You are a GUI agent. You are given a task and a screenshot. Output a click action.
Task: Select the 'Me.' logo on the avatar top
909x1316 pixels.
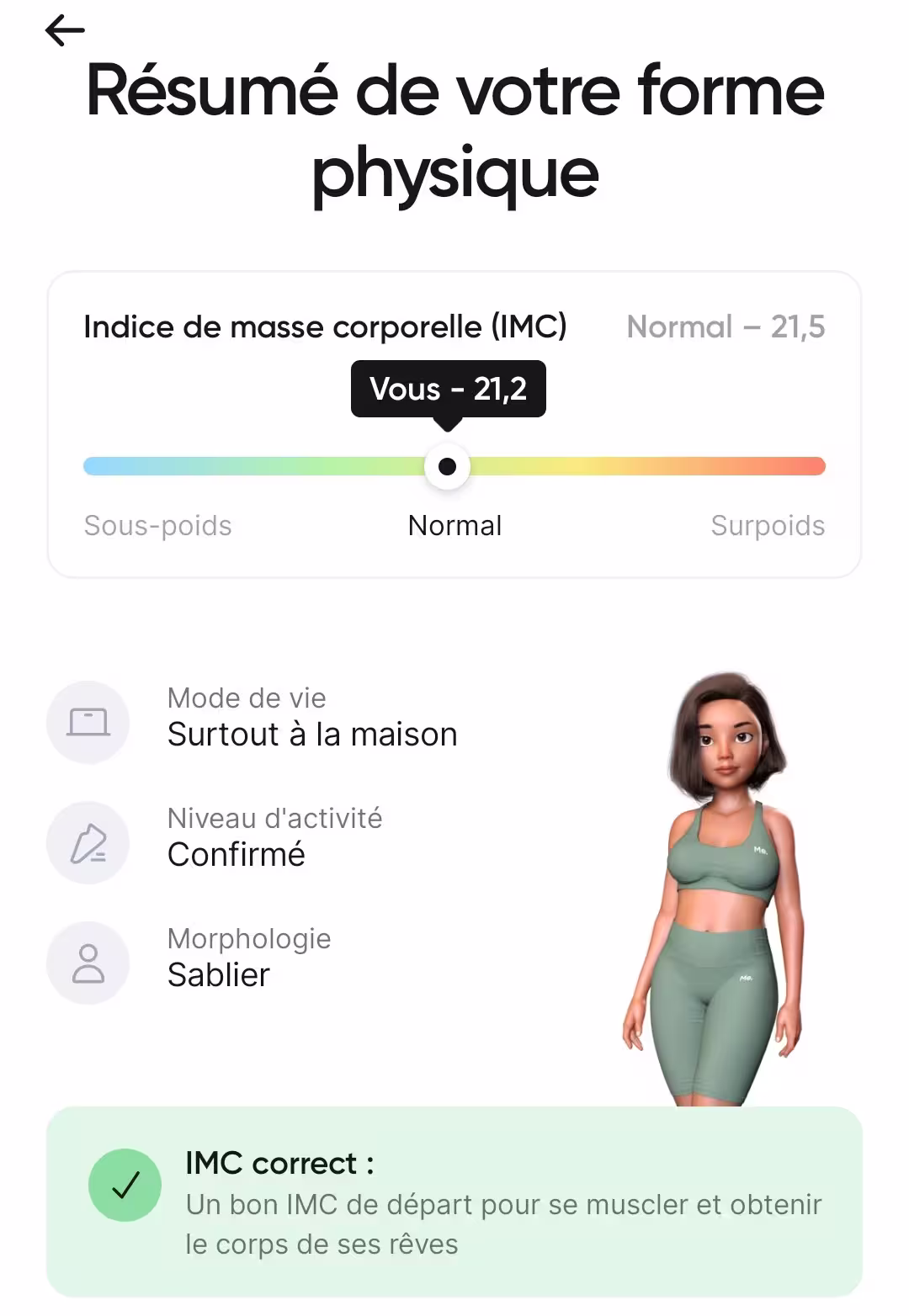pyautogui.click(x=758, y=851)
